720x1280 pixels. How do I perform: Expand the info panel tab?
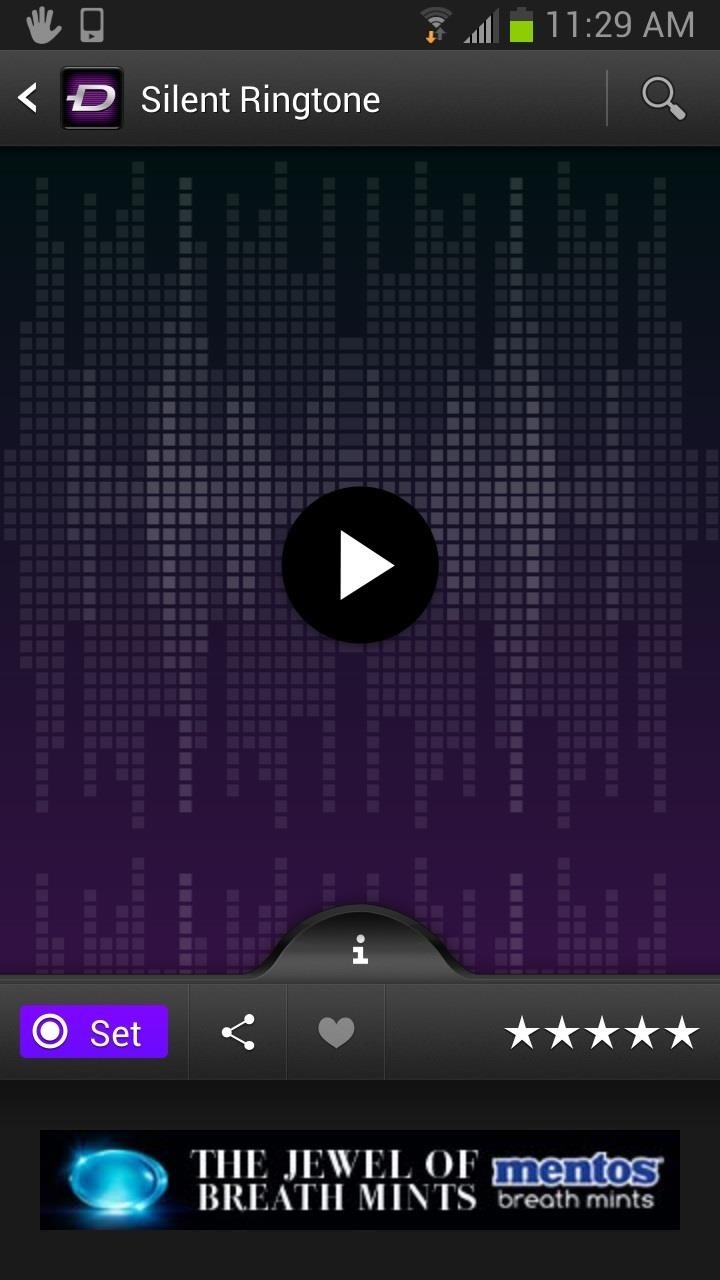point(360,950)
